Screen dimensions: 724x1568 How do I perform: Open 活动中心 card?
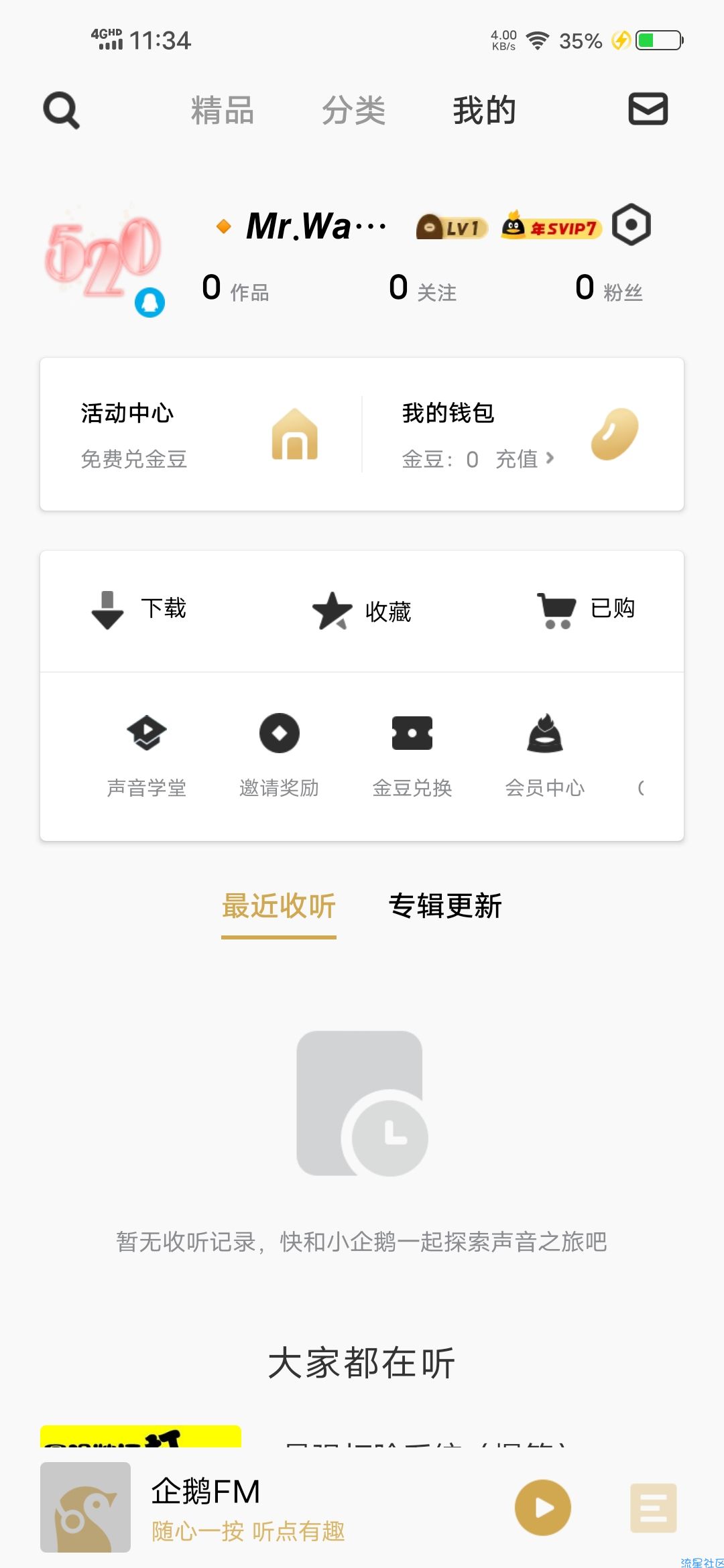pyautogui.click(x=200, y=434)
